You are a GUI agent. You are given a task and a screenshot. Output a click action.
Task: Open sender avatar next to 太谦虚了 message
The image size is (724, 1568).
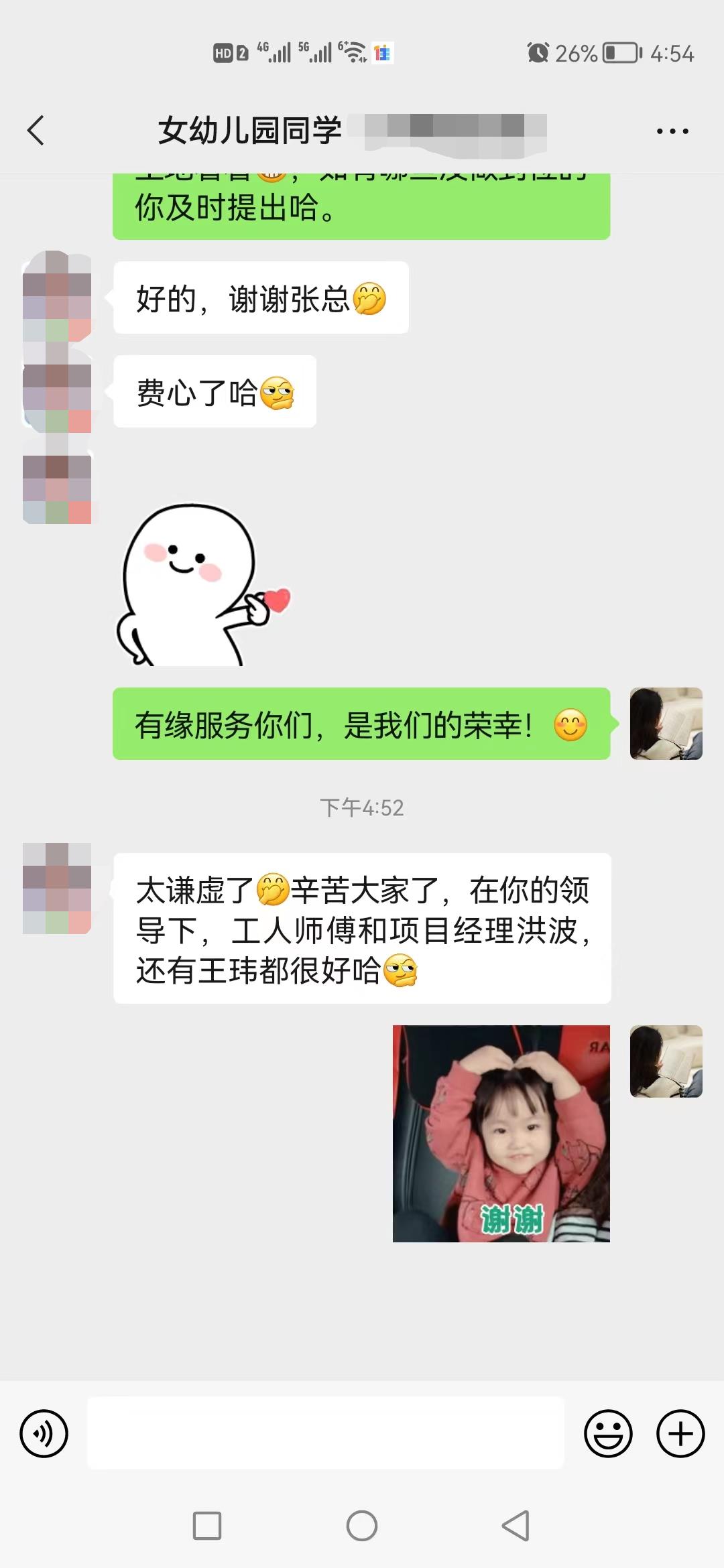[x=57, y=889]
